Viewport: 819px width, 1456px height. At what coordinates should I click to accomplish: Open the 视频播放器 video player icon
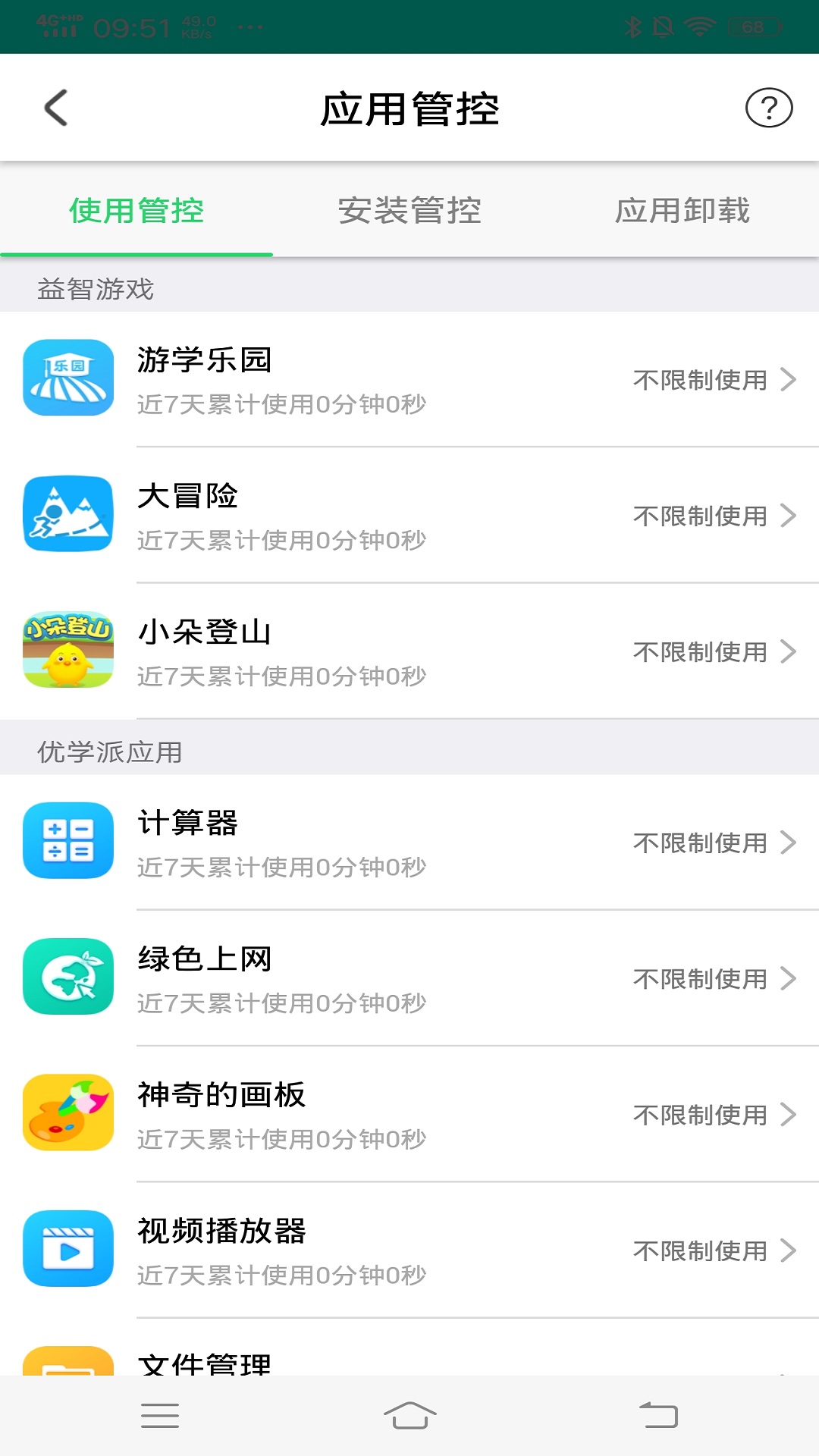pyautogui.click(x=67, y=1250)
